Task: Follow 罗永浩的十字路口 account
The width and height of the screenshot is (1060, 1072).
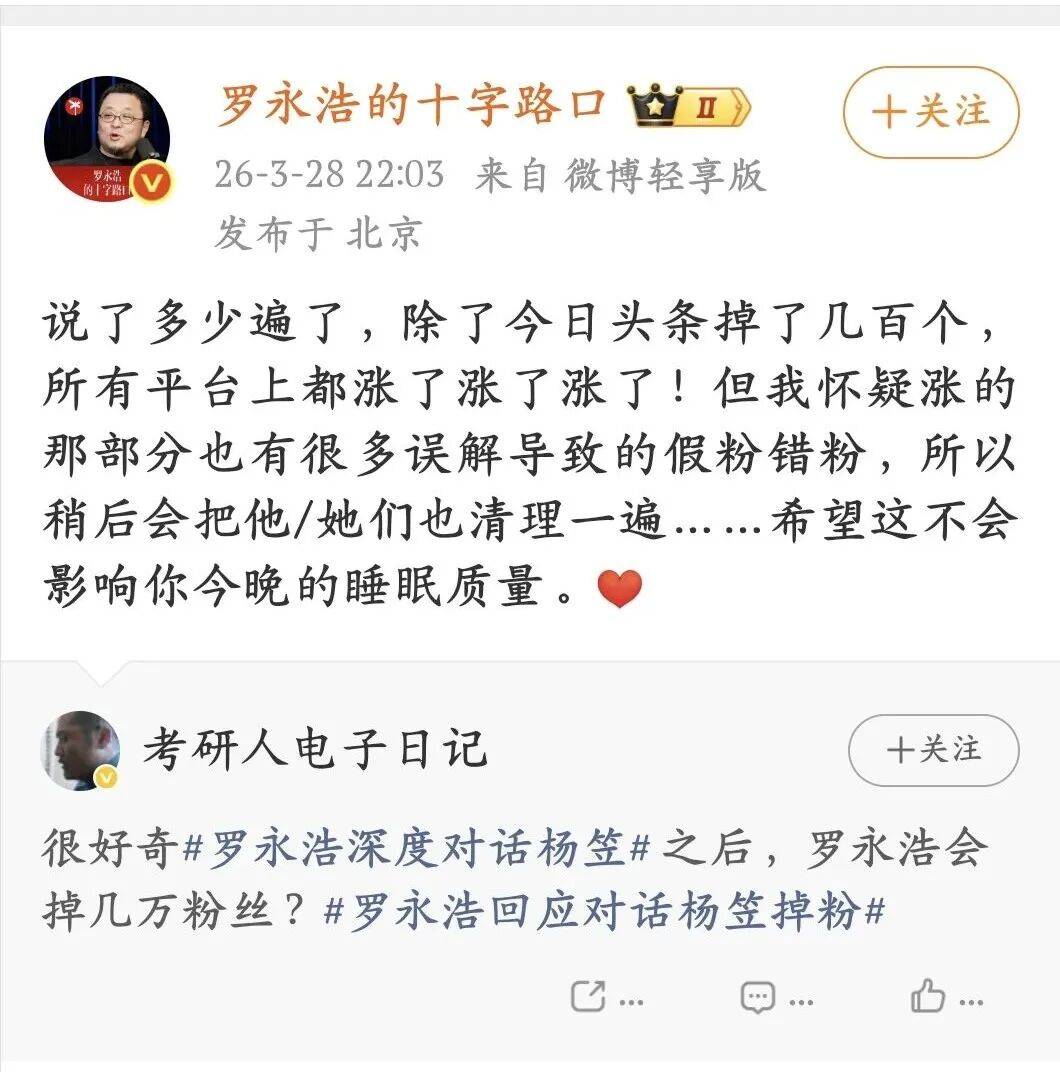Action: pos(930,112)
